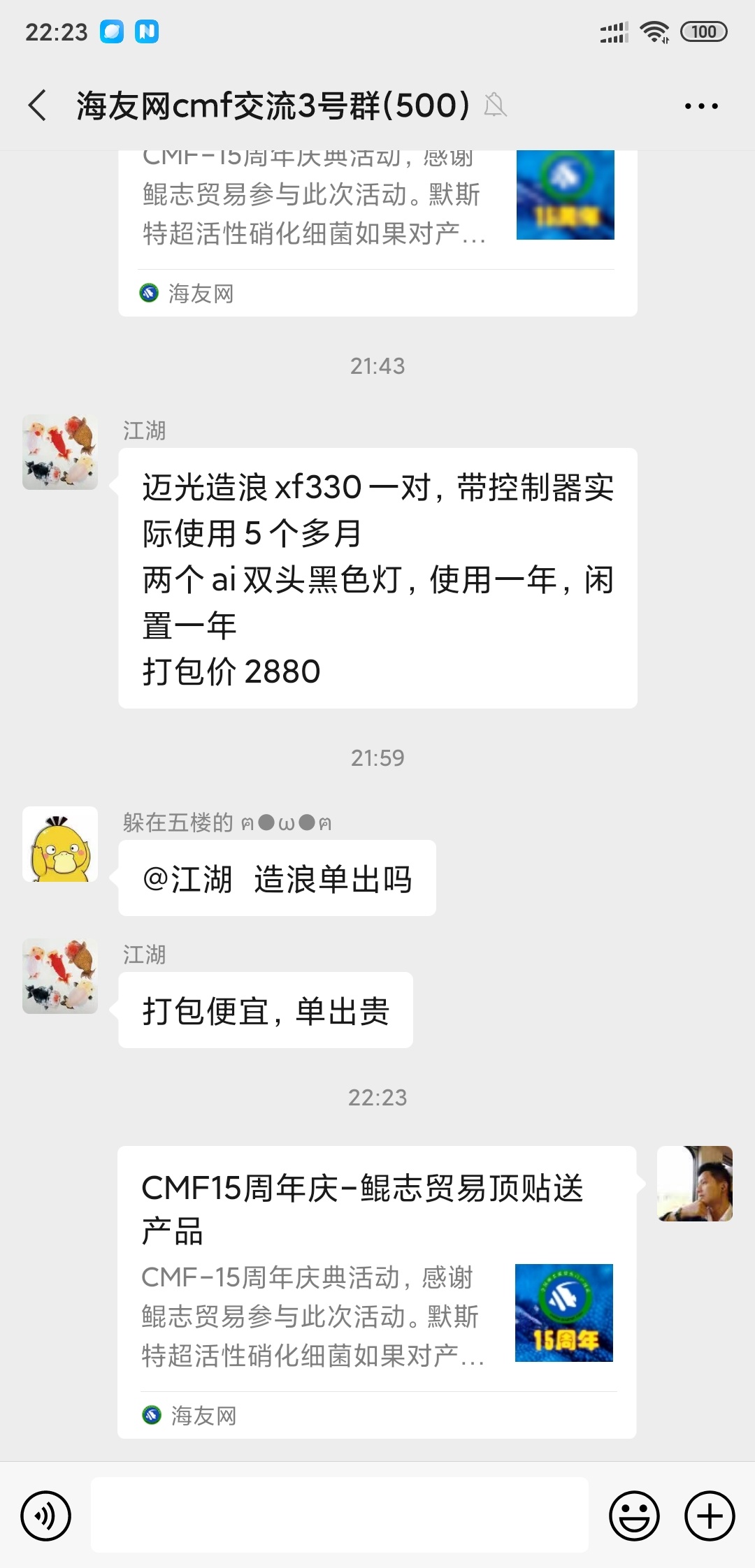Tap the message text field
This screenshot has width=755, height=1568.
pyautogui.click(x=340, y=1516)
